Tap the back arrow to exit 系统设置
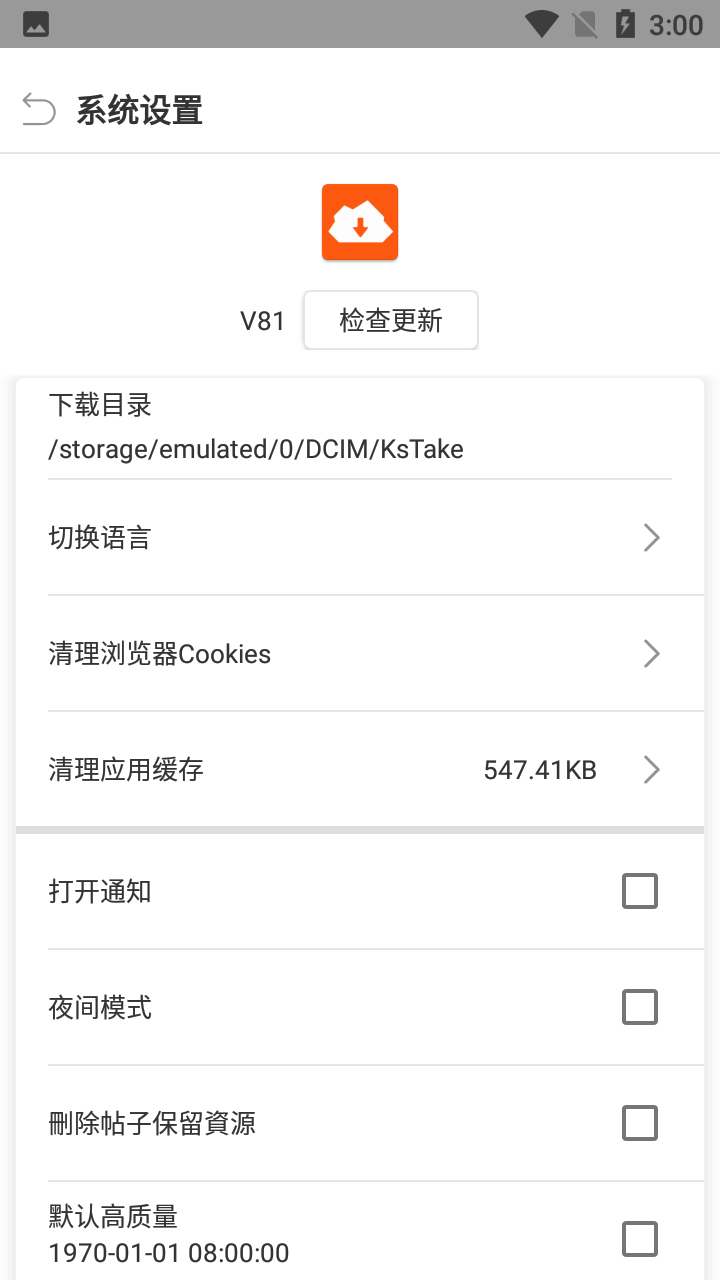720x1280 pixels. pyautogui.click(x=38, y=108)
